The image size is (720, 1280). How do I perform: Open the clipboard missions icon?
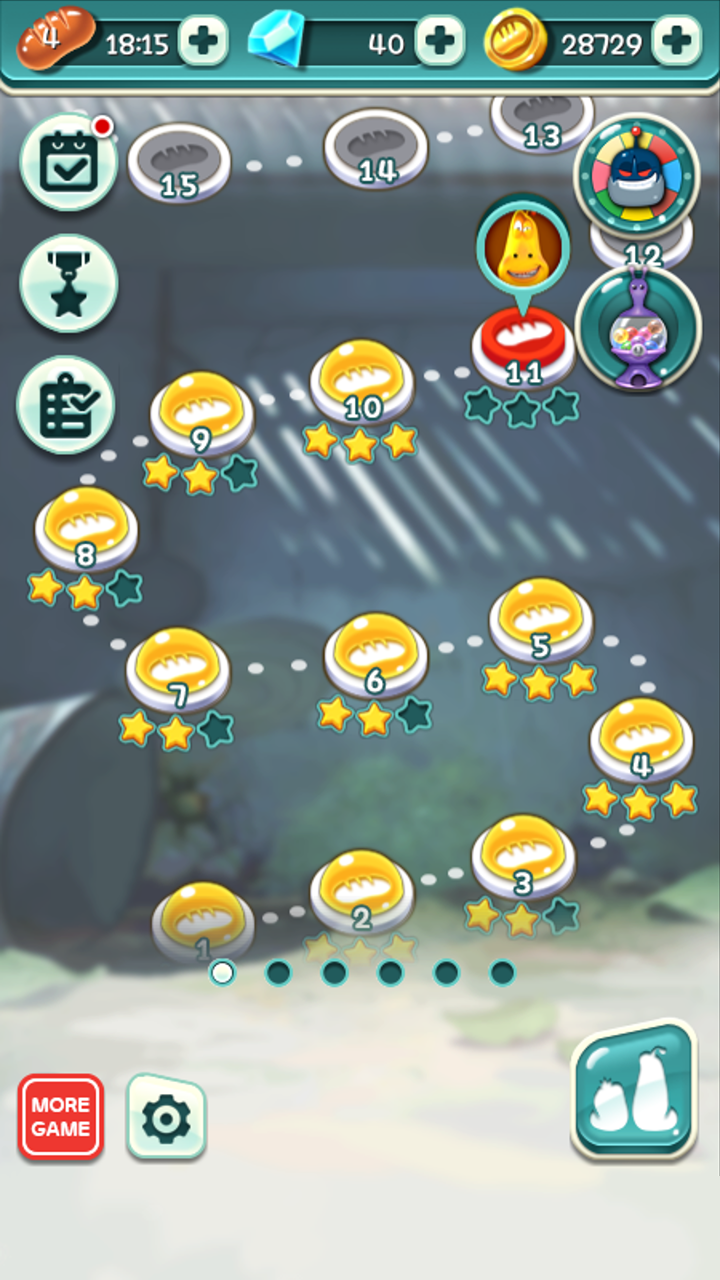(x=66, y=405)
